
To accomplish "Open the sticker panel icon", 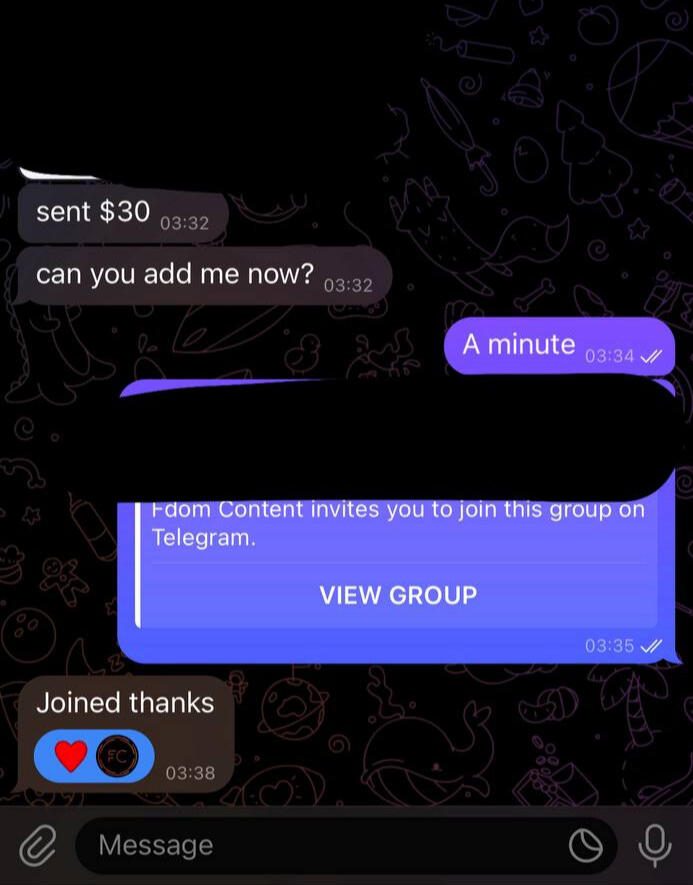I will click(586, 846).
